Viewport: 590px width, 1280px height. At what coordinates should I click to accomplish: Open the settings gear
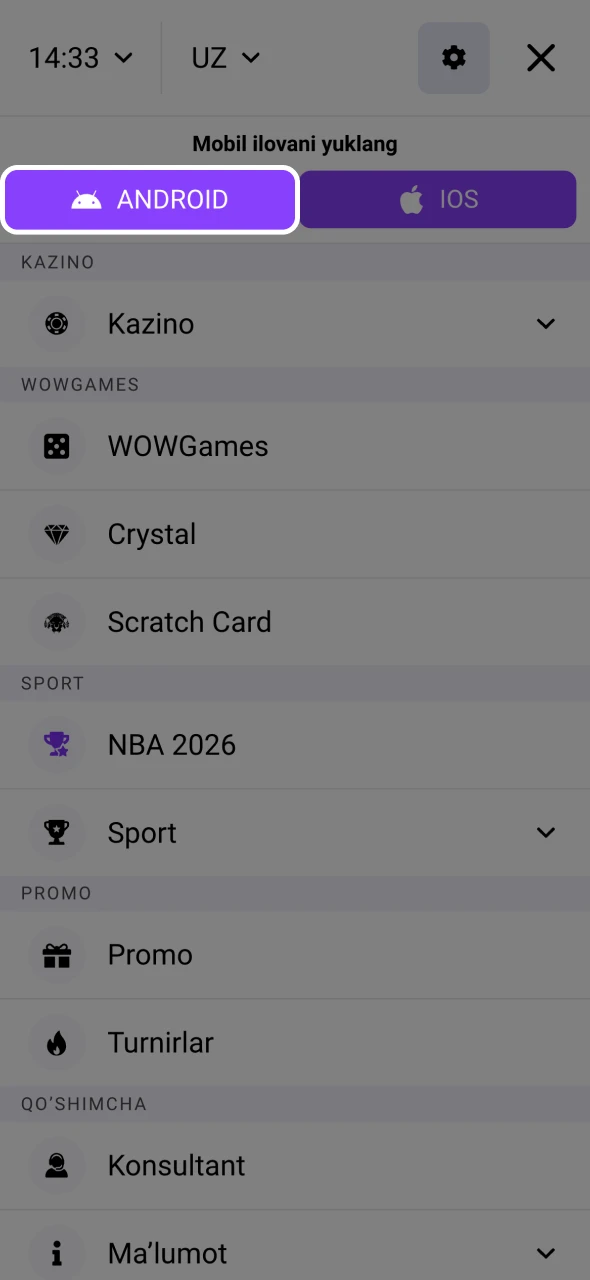(x=454, y=58)
